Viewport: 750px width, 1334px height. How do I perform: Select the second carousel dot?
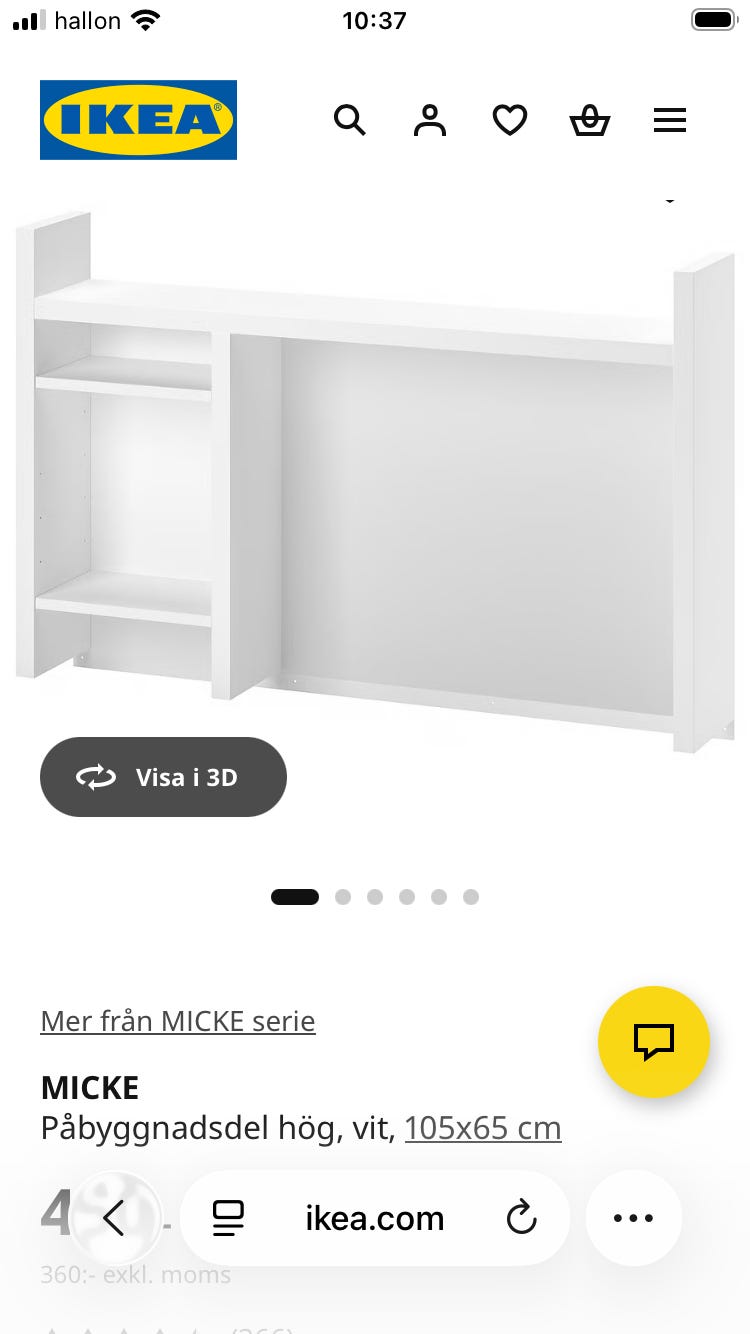[x=343, y=897]
